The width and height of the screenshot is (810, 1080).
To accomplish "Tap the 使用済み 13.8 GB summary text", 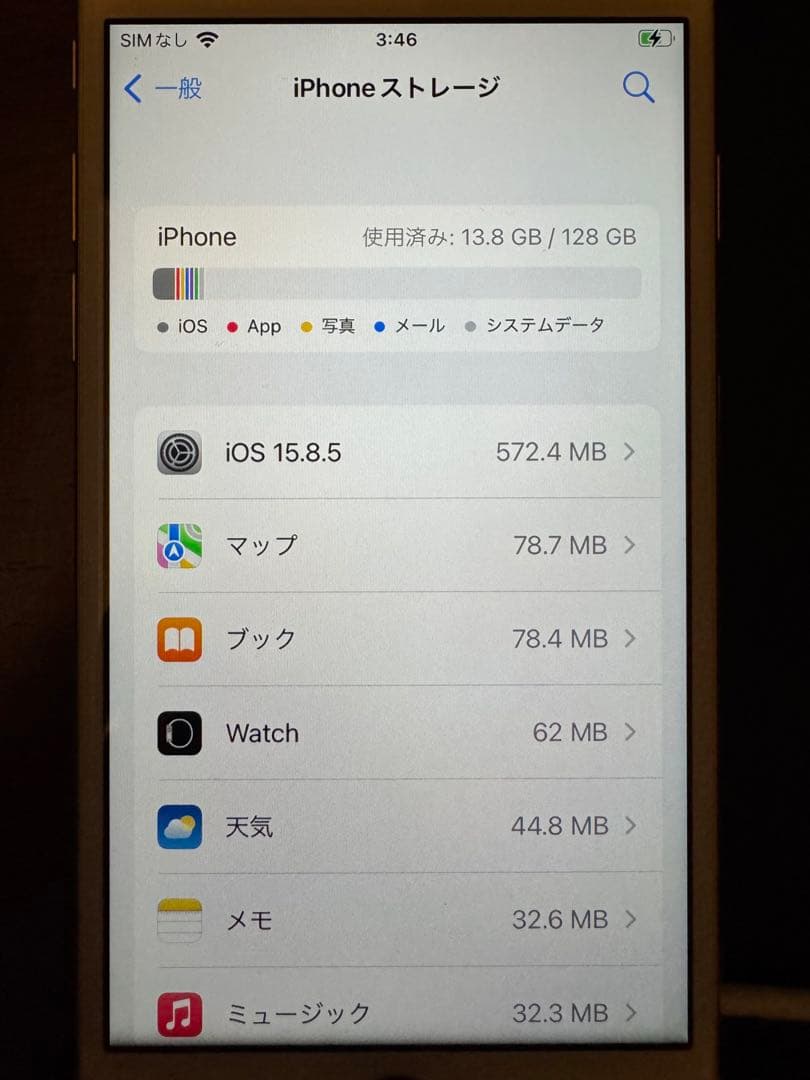I will (x=500, y=237).
